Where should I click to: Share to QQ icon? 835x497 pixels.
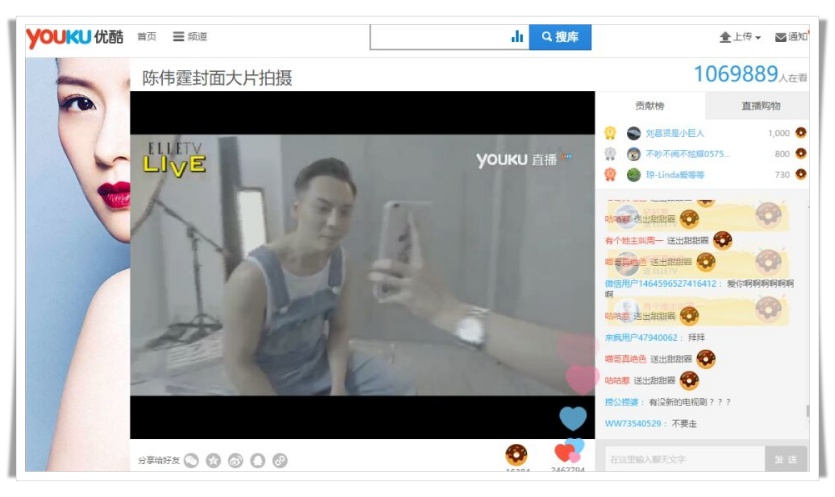[257, 460]
